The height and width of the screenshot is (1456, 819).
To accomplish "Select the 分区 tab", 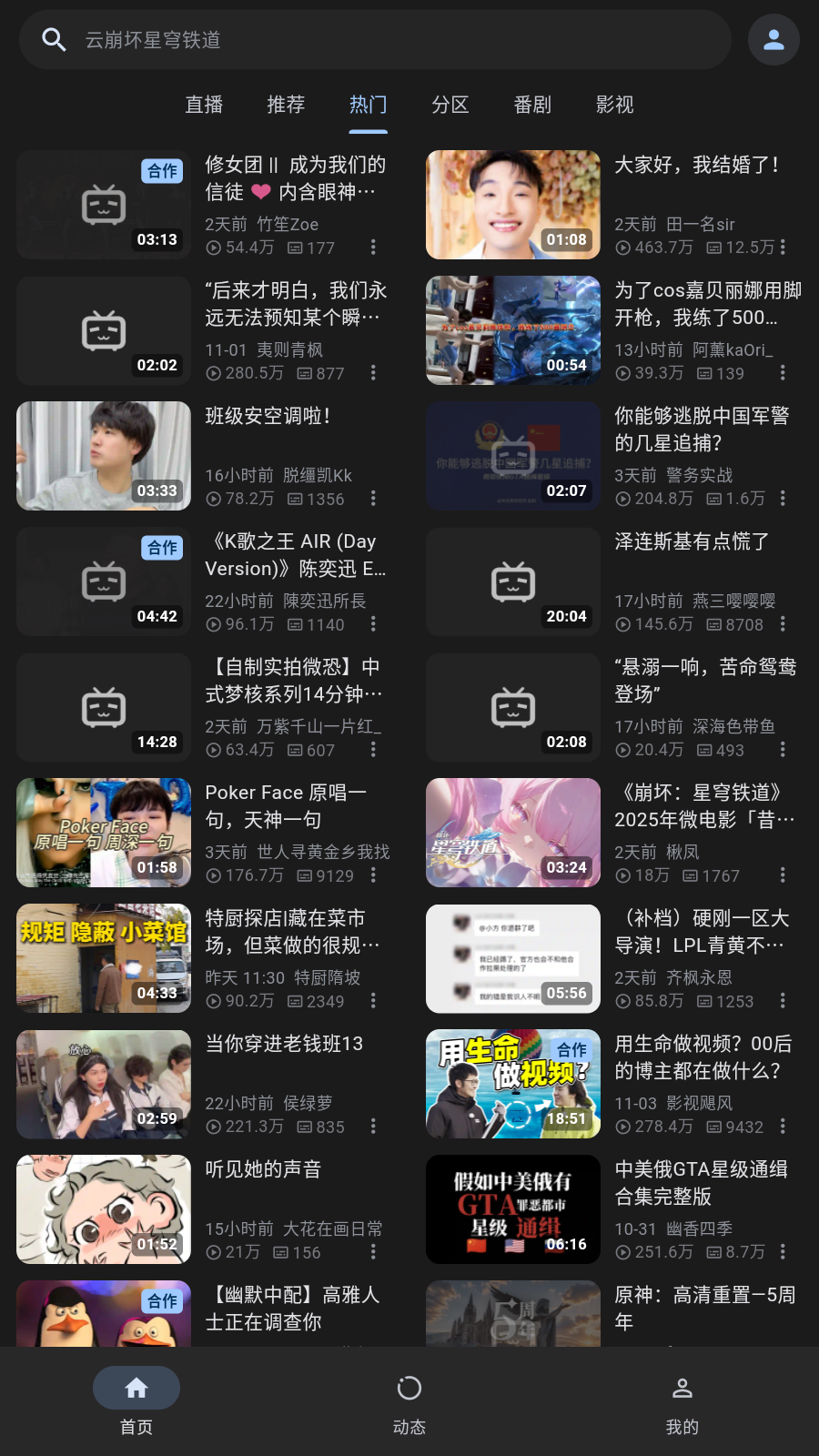I will point(450,105).
